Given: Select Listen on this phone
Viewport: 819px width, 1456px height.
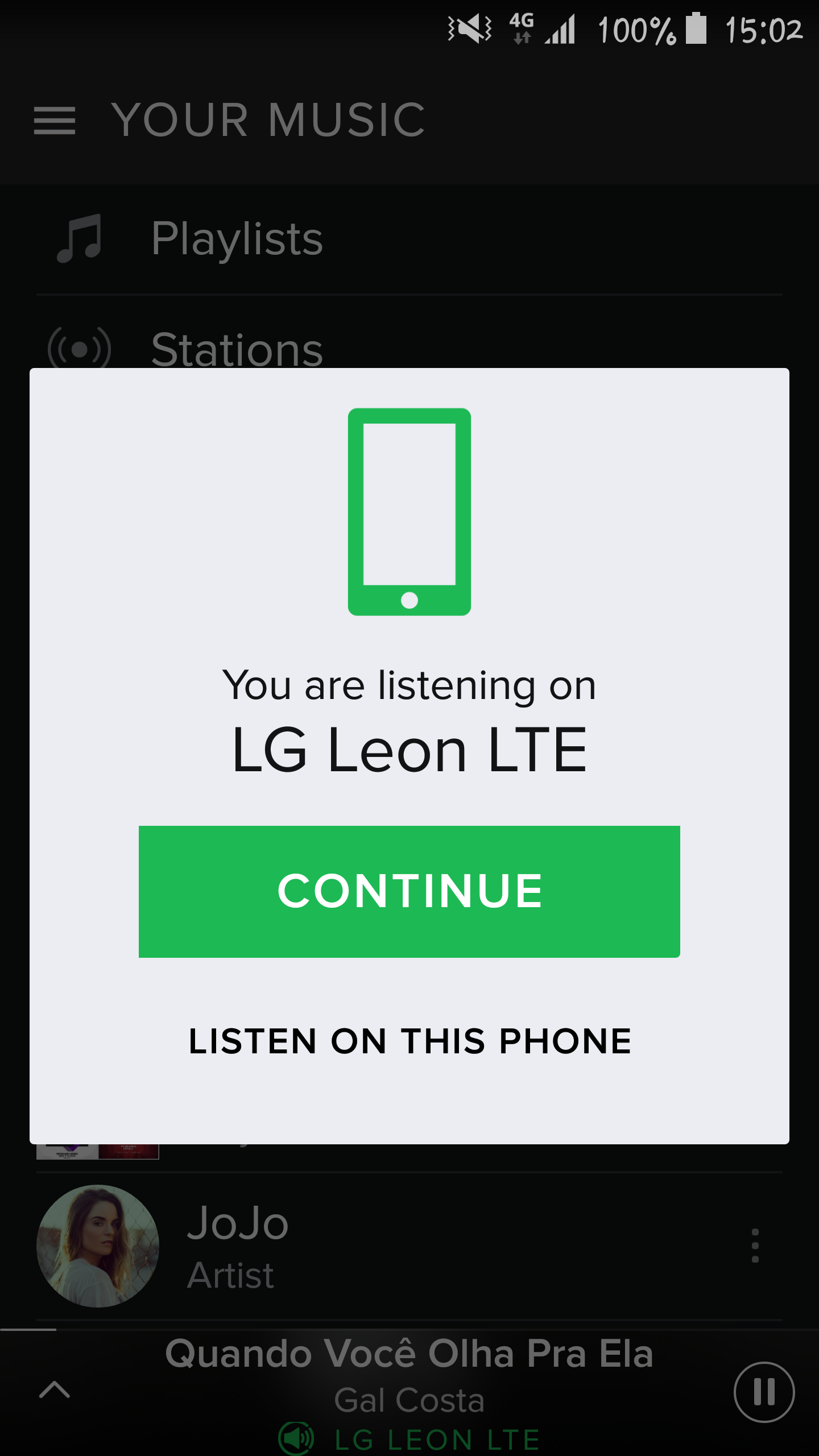Looking at the screenshot, I should pos(409,1041).
